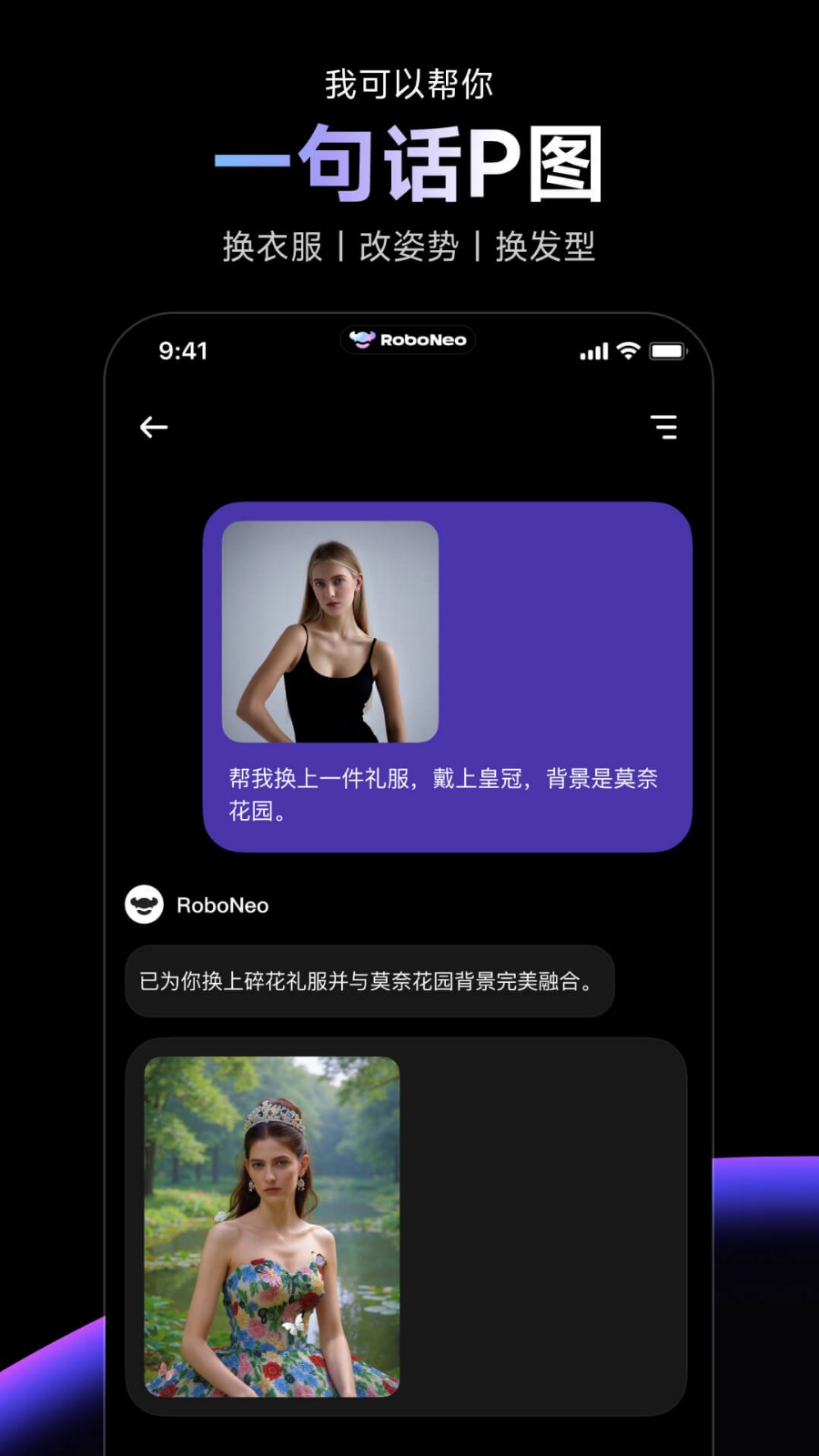Select RoboNeo's reply about 碎花礼服
This screenshot has width=819, height=1456.
(x=368, y=982)
